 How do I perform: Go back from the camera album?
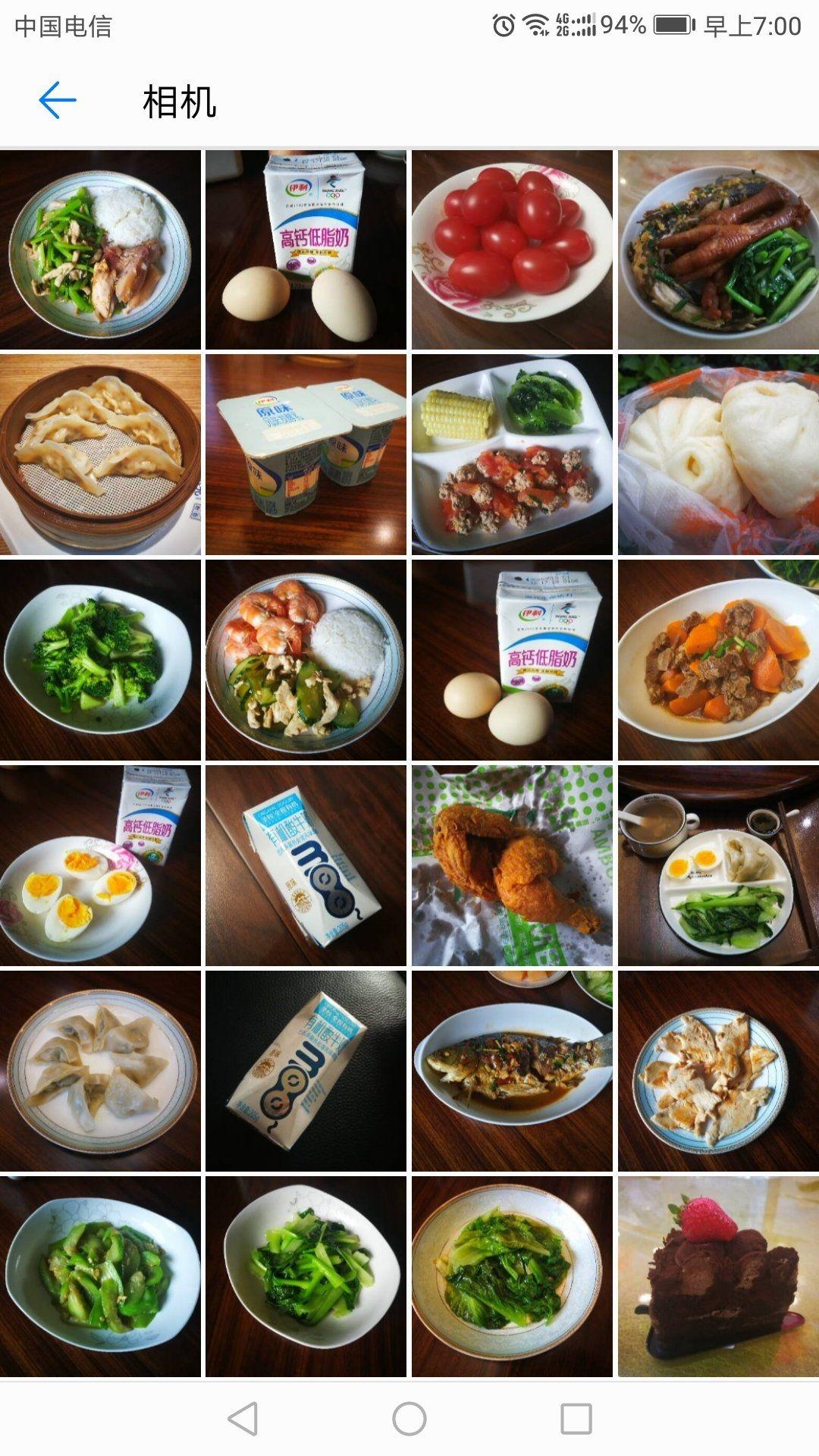(x=58, y=101)
